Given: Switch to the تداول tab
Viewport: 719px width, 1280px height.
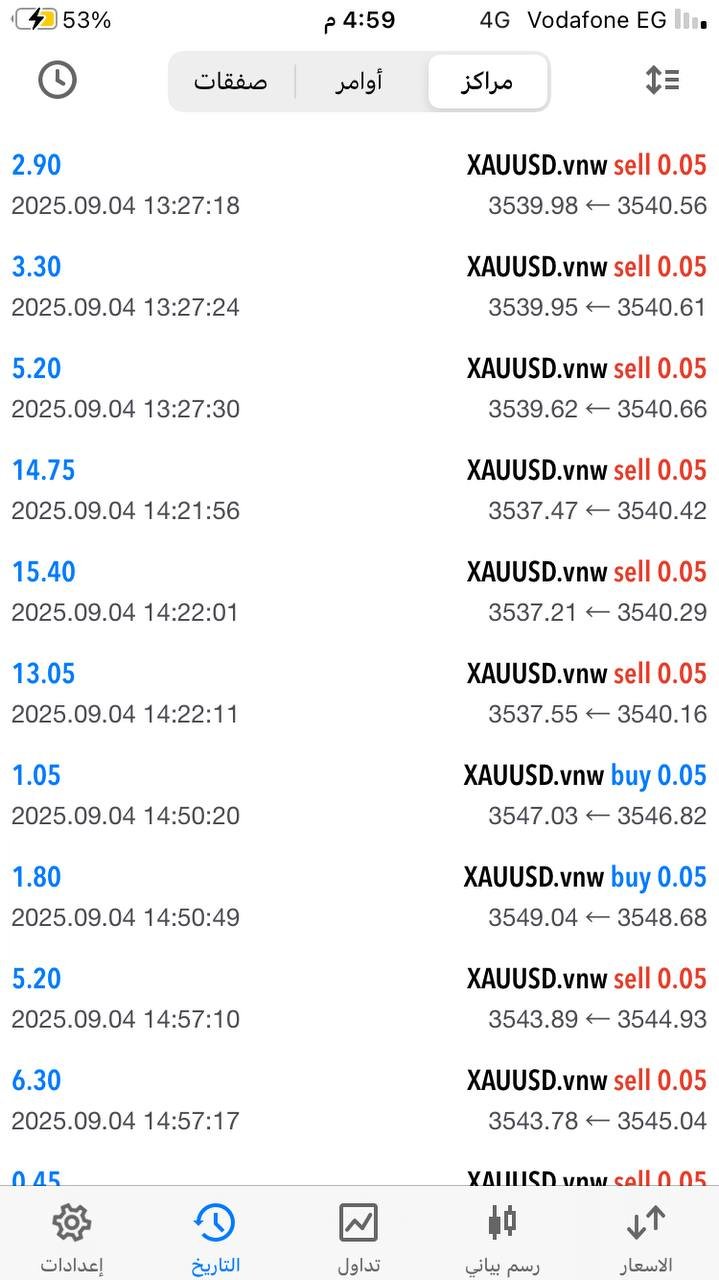Looking at the screenshot, I should 358,1238.
